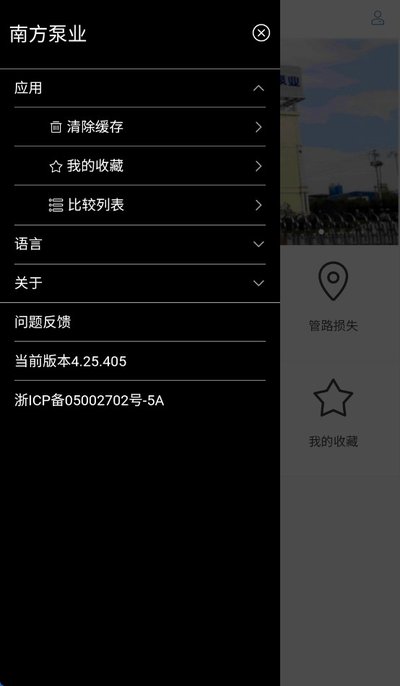Open the 我的收藏 star tile
The height and width of the screenshot is (686, 400).
pos(333,413)
